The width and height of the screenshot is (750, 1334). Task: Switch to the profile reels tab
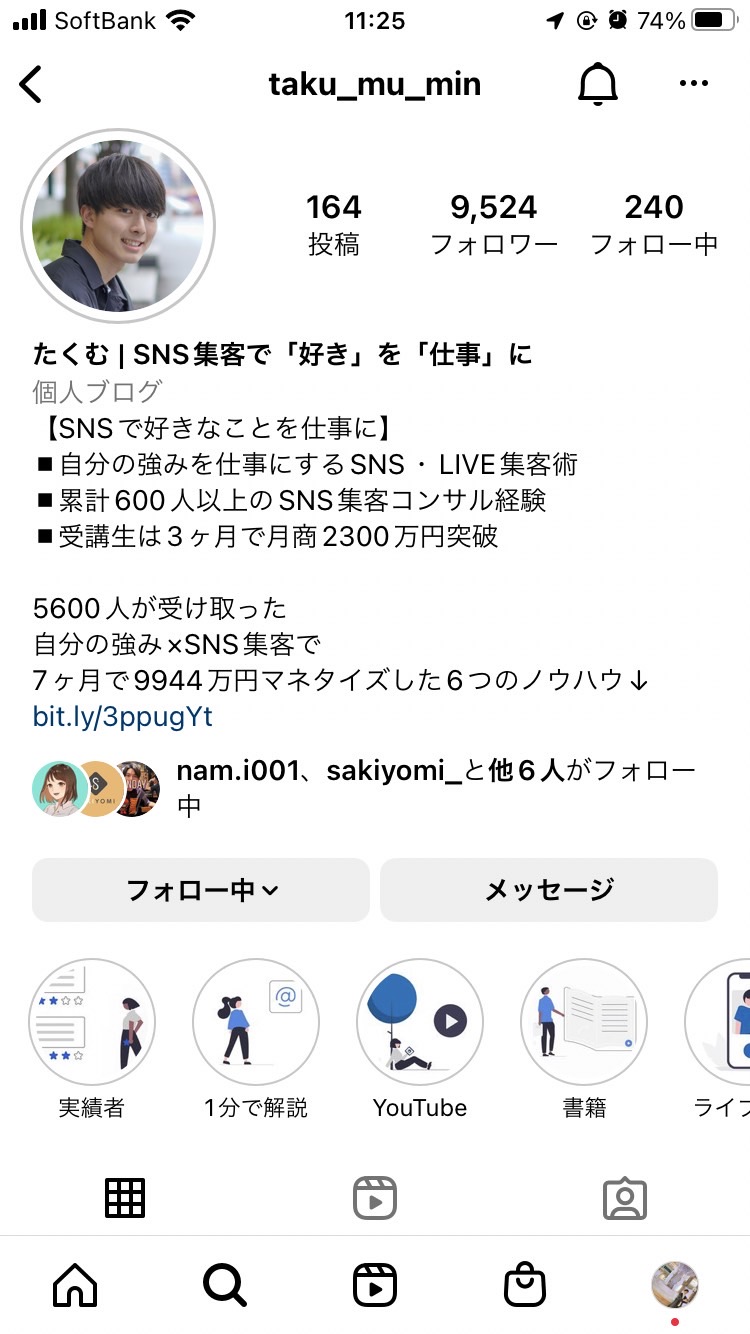tap(375, 1197)
